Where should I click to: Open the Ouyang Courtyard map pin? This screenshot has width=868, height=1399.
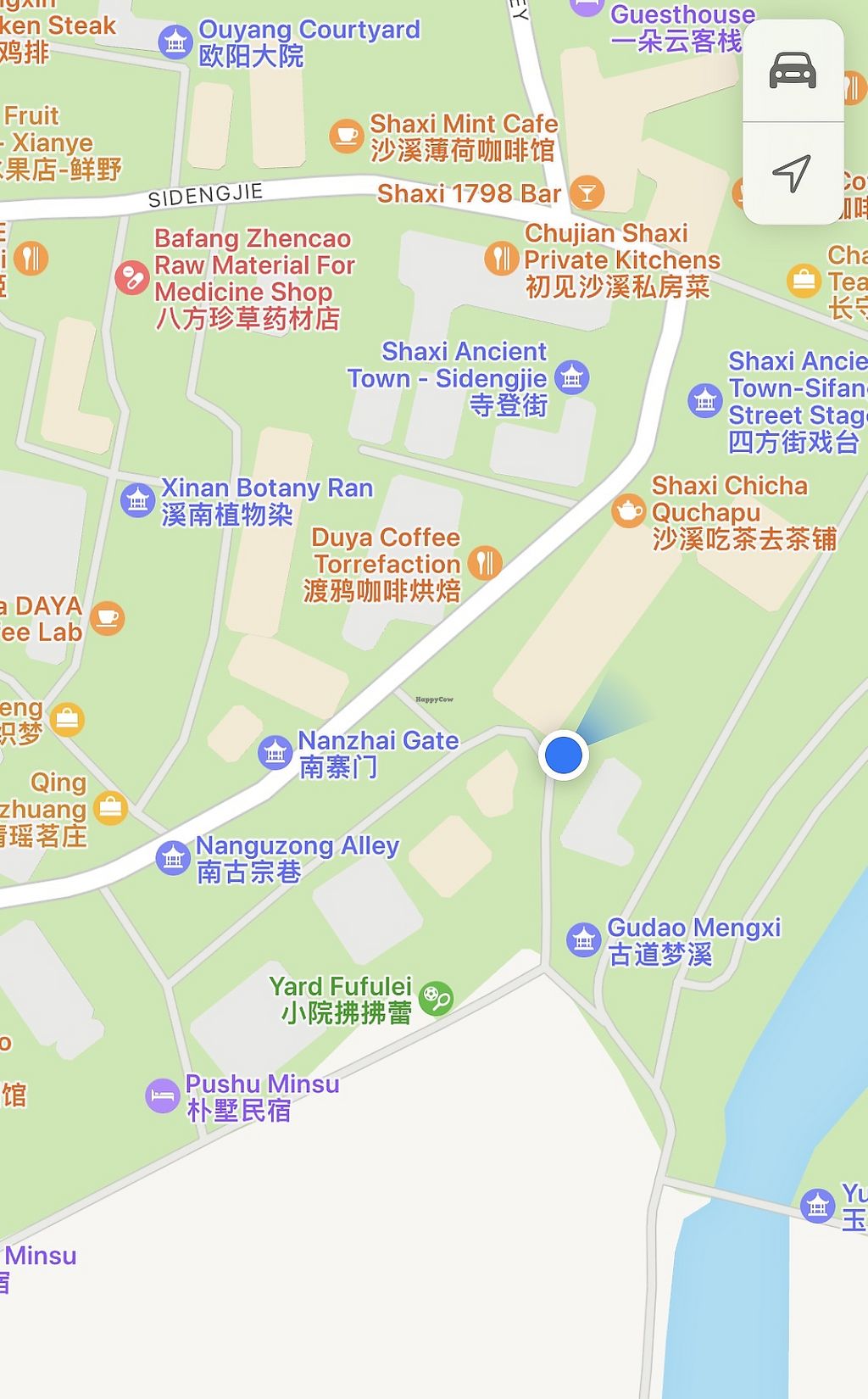point(175,41)
